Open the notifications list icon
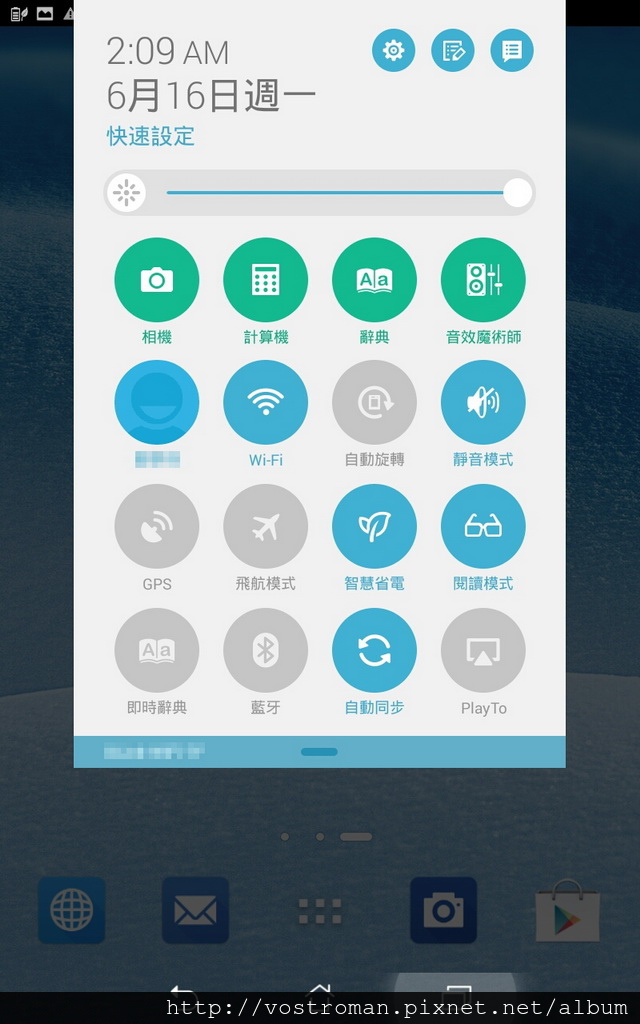This screenshot has width=640, height=1024. [x=512, y=51]
